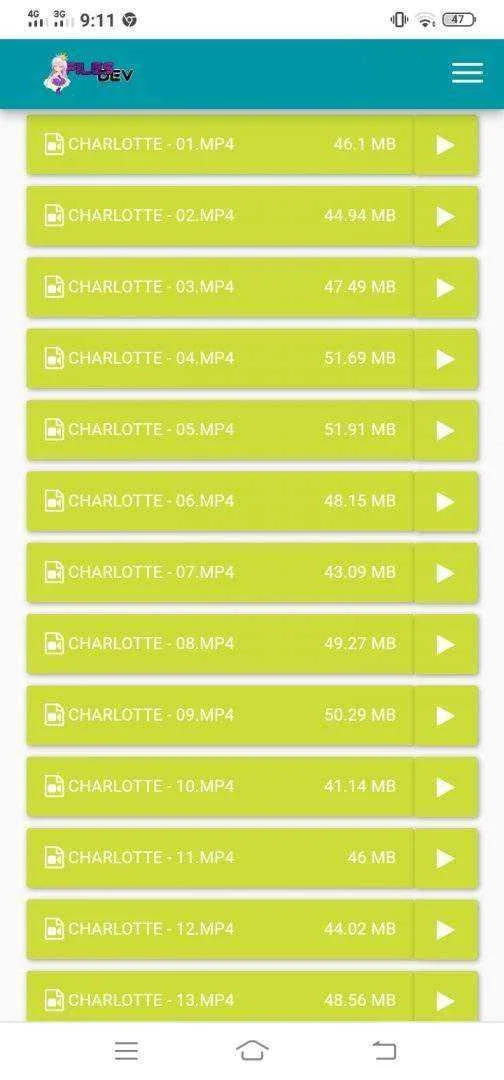Open the CHARLOTTE - 02.MP4 file row
Screen dimensions: 504x1080
tap(220, 216)
